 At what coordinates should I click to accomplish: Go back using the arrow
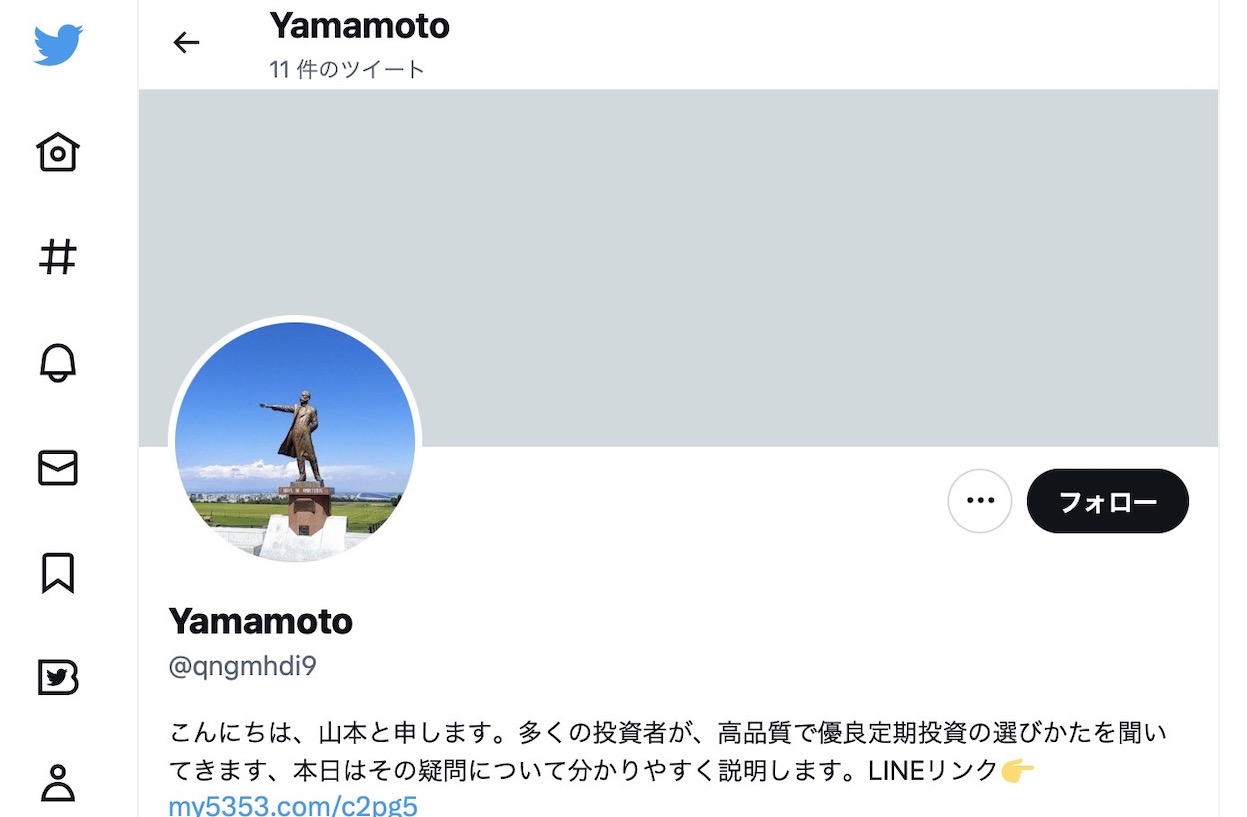(186, 42)
